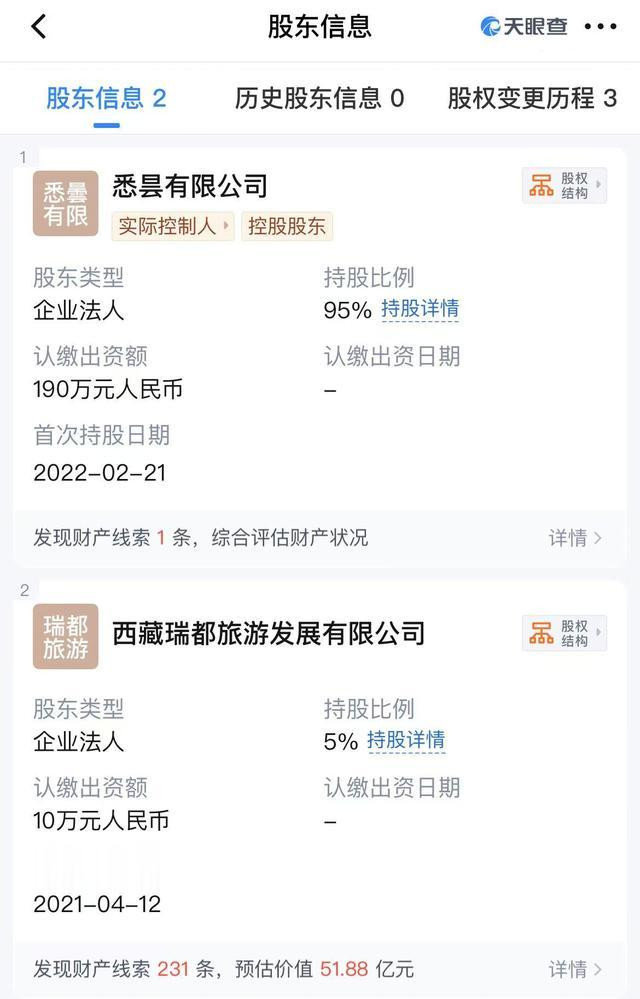Open 西藏瑞都旅游发展有限公司 company page
640x999 pixels.
coord(269,632)
